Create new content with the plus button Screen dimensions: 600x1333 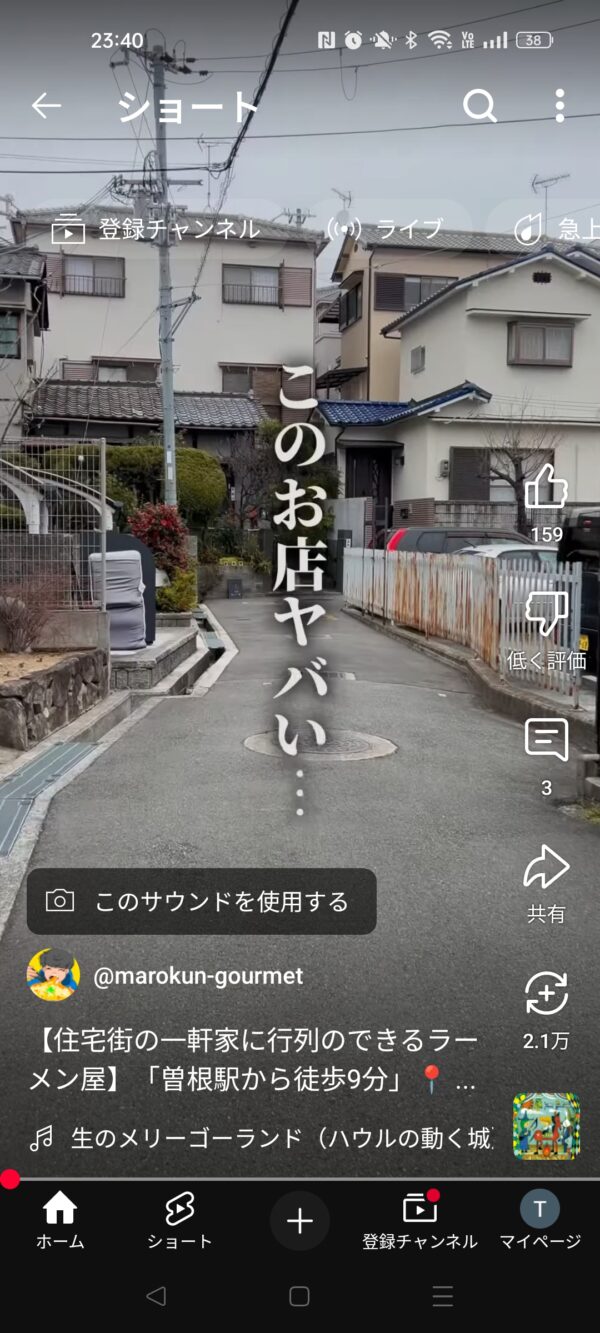tap(300, 1221)
